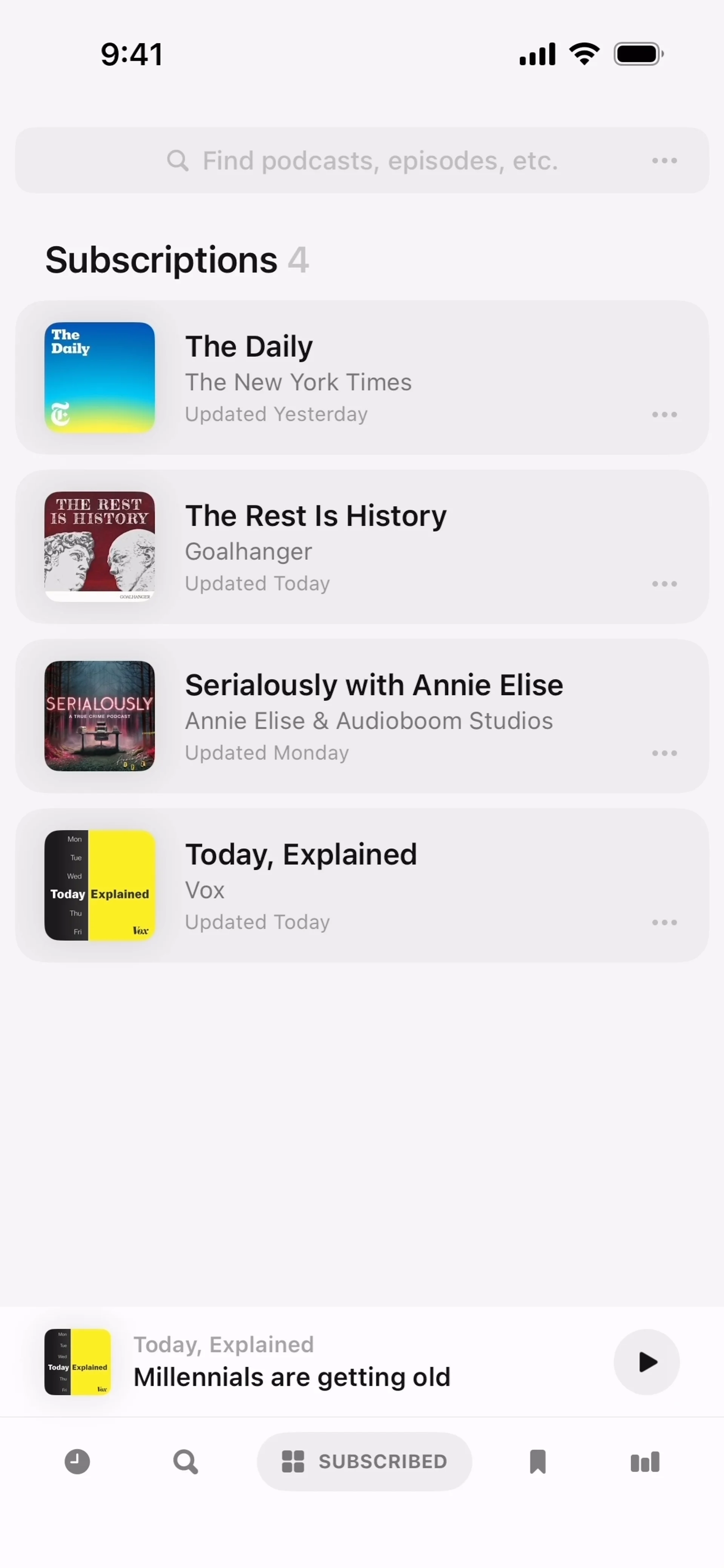
Task: Switch to the SUBSCRIBED tab
Action: (x=364, y=1461)
